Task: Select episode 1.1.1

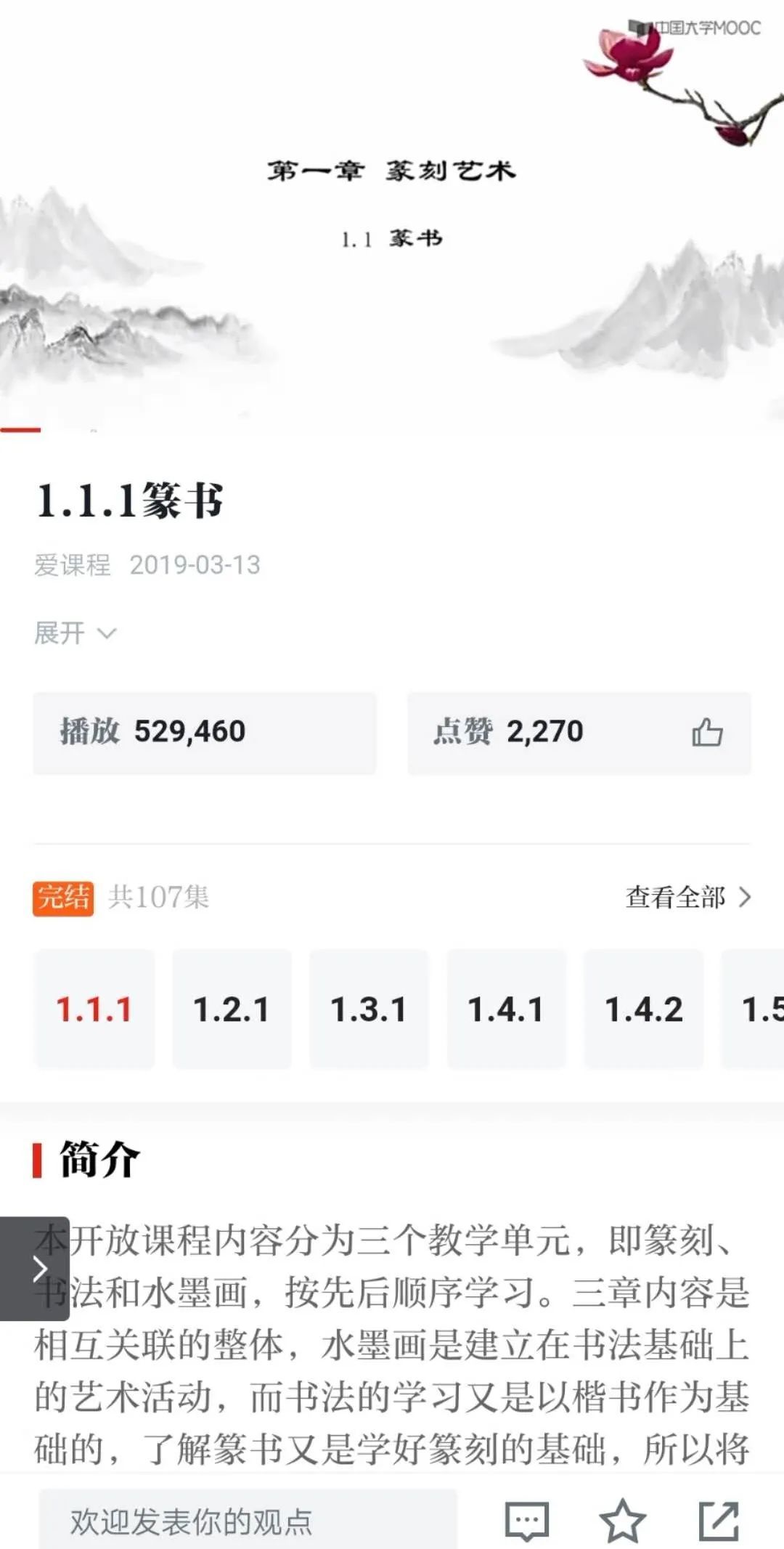Action: (94, 1009)
